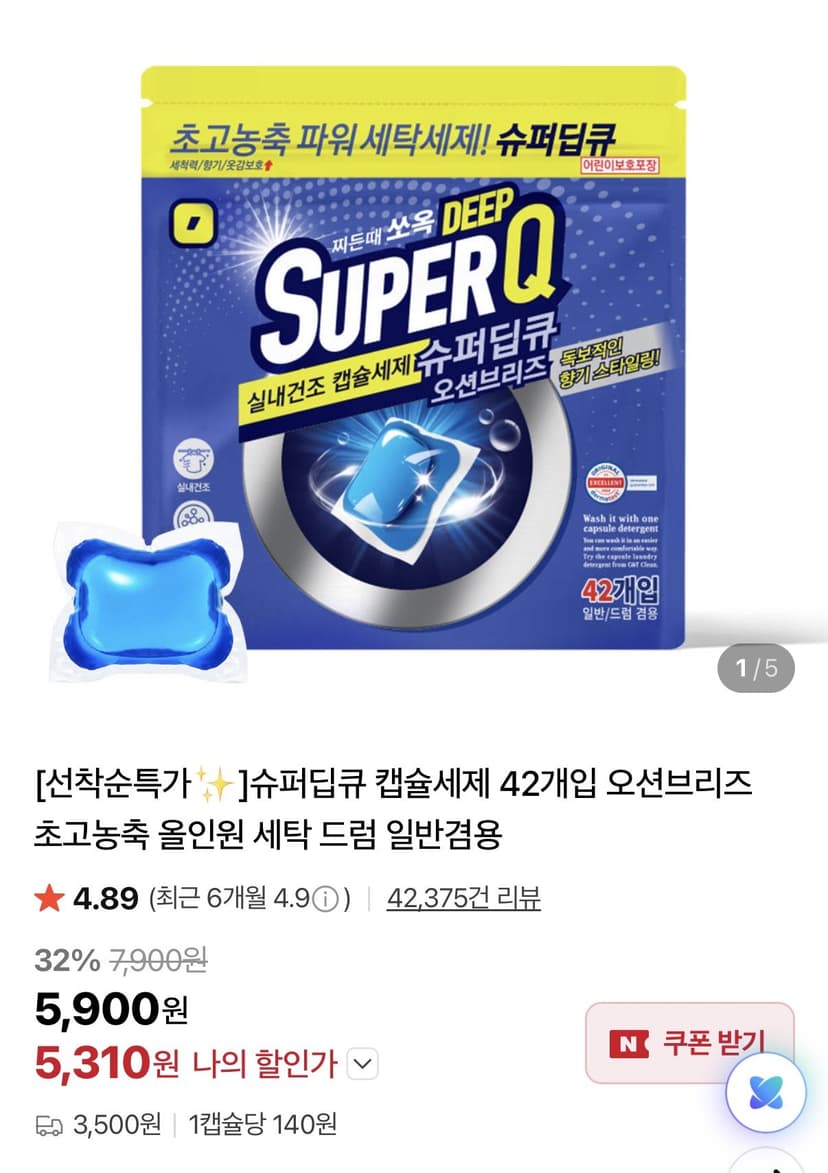This screenshot has height=1173, width=828.
Task: Open the 42,375건 리뷰 link
Action: coord(463,898)
